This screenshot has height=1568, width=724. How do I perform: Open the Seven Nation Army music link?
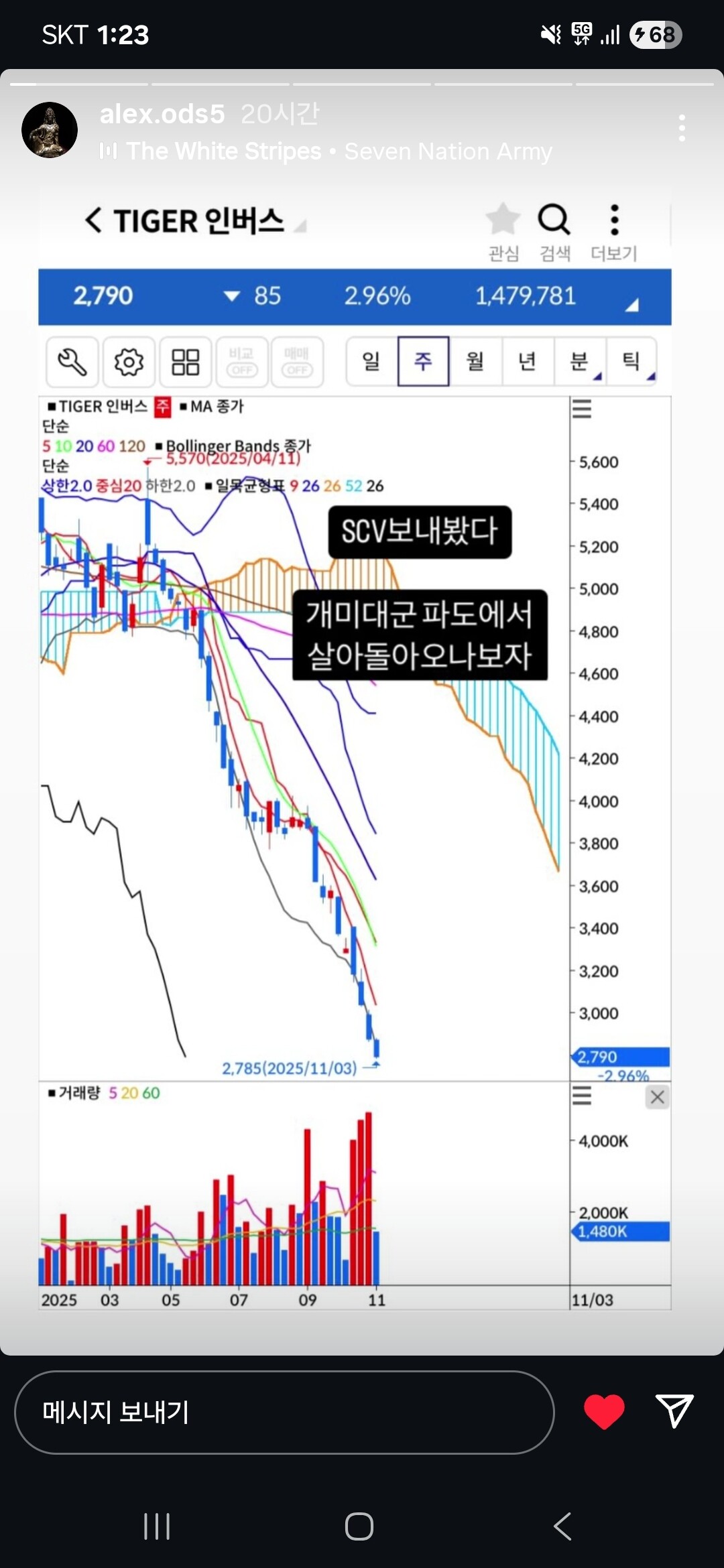(326, 151)
